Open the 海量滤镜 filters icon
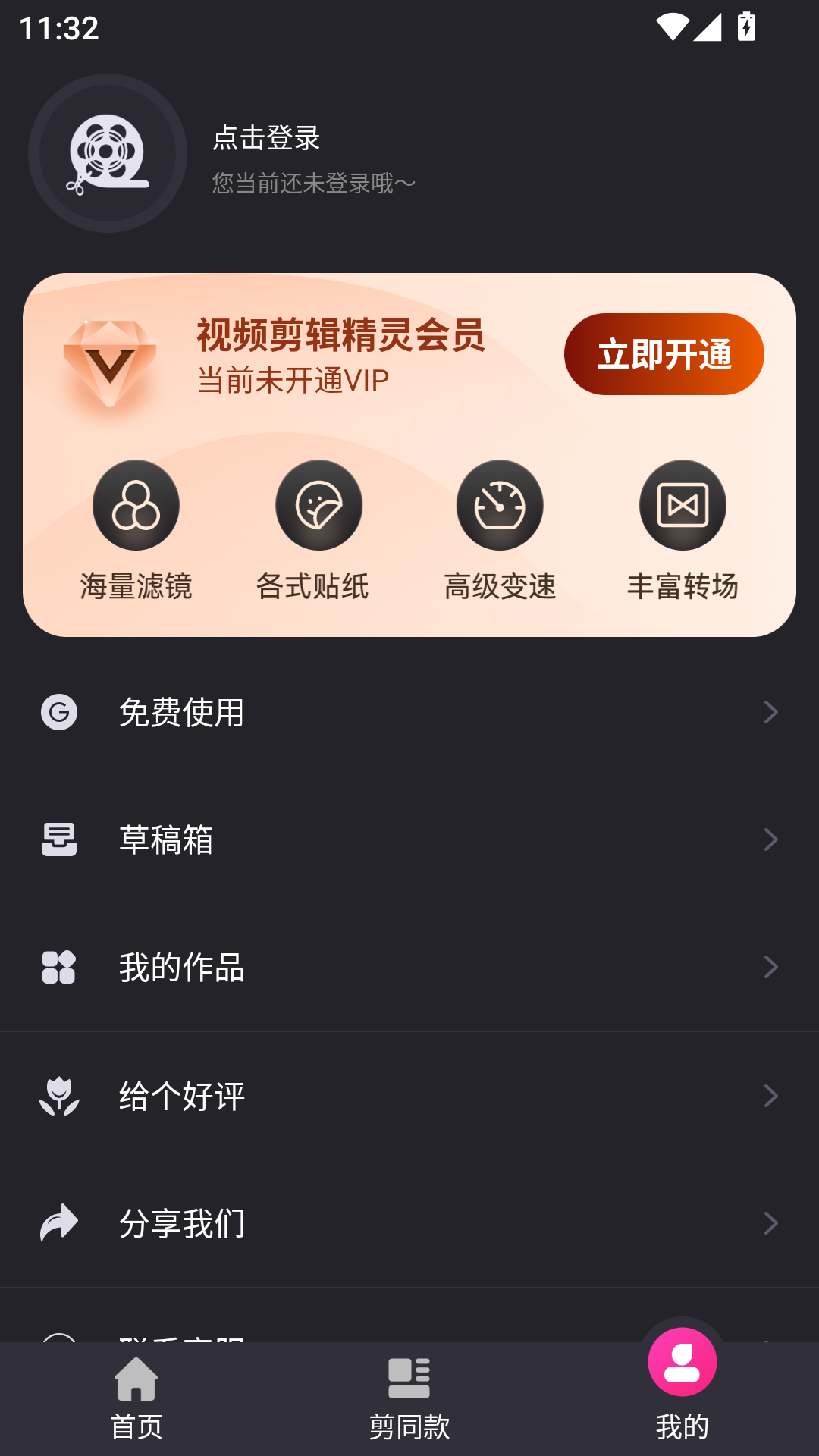Image resolution: width=819 pixels, height=1456 pixels. pos(136,504)
